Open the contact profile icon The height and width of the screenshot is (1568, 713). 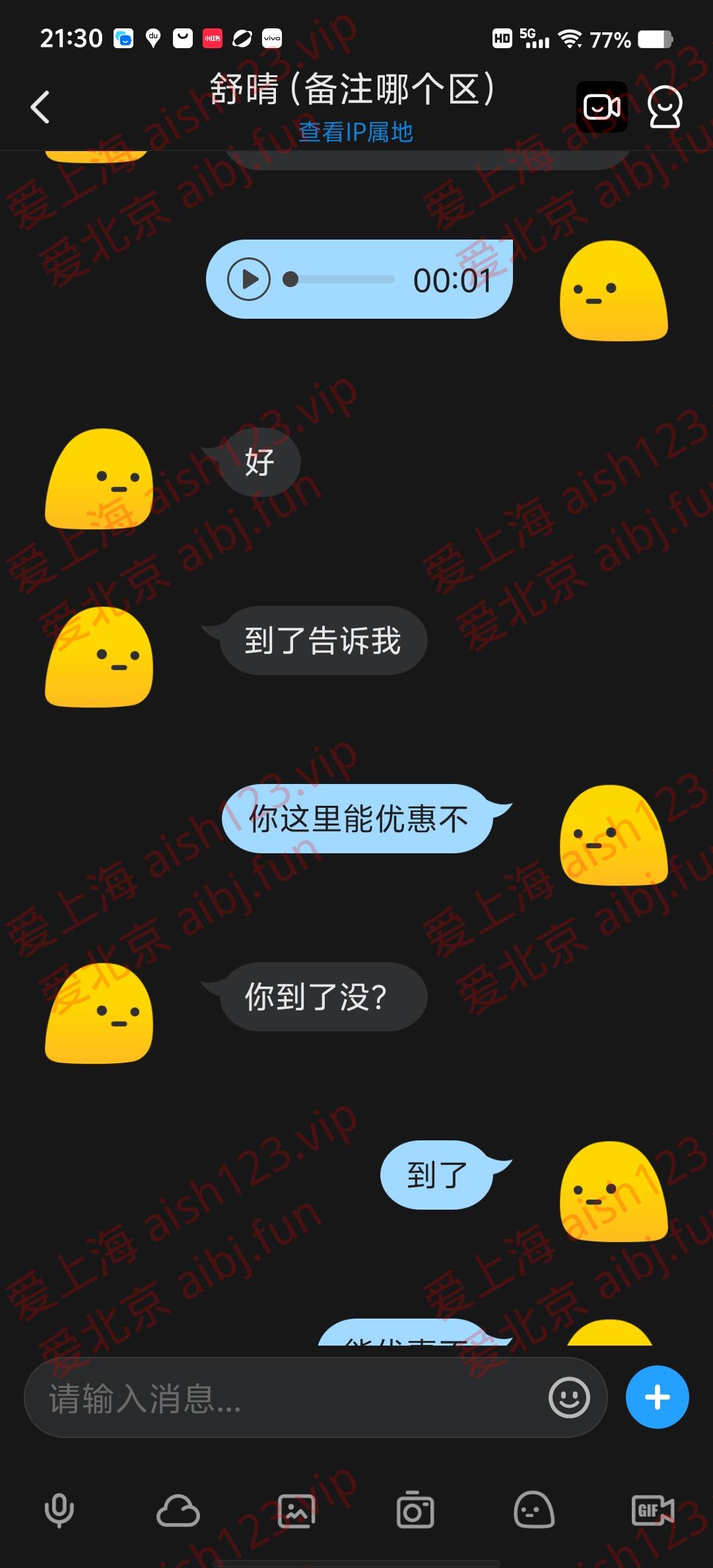[665, 106]
